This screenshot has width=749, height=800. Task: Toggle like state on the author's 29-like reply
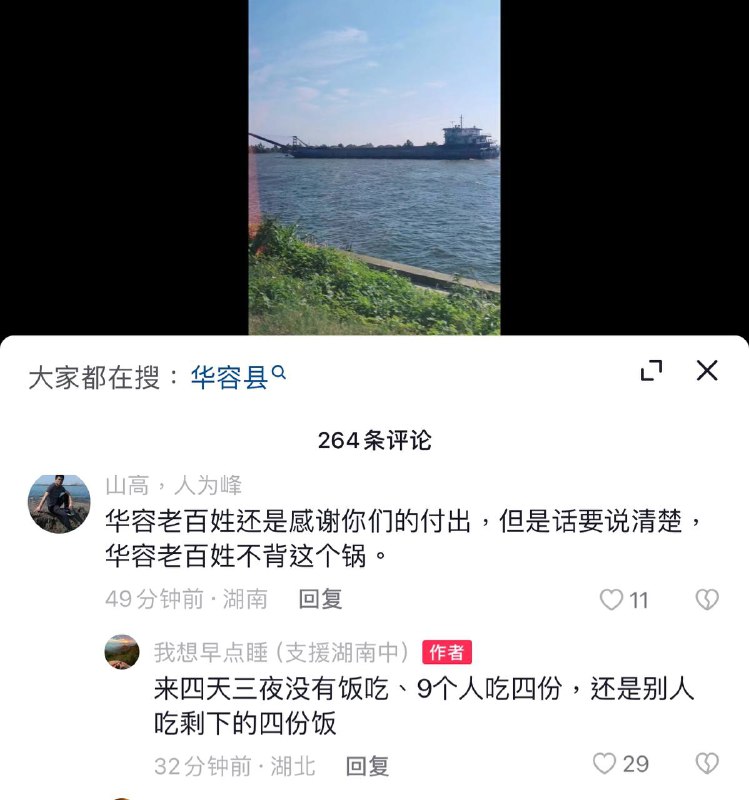[607, 762]
